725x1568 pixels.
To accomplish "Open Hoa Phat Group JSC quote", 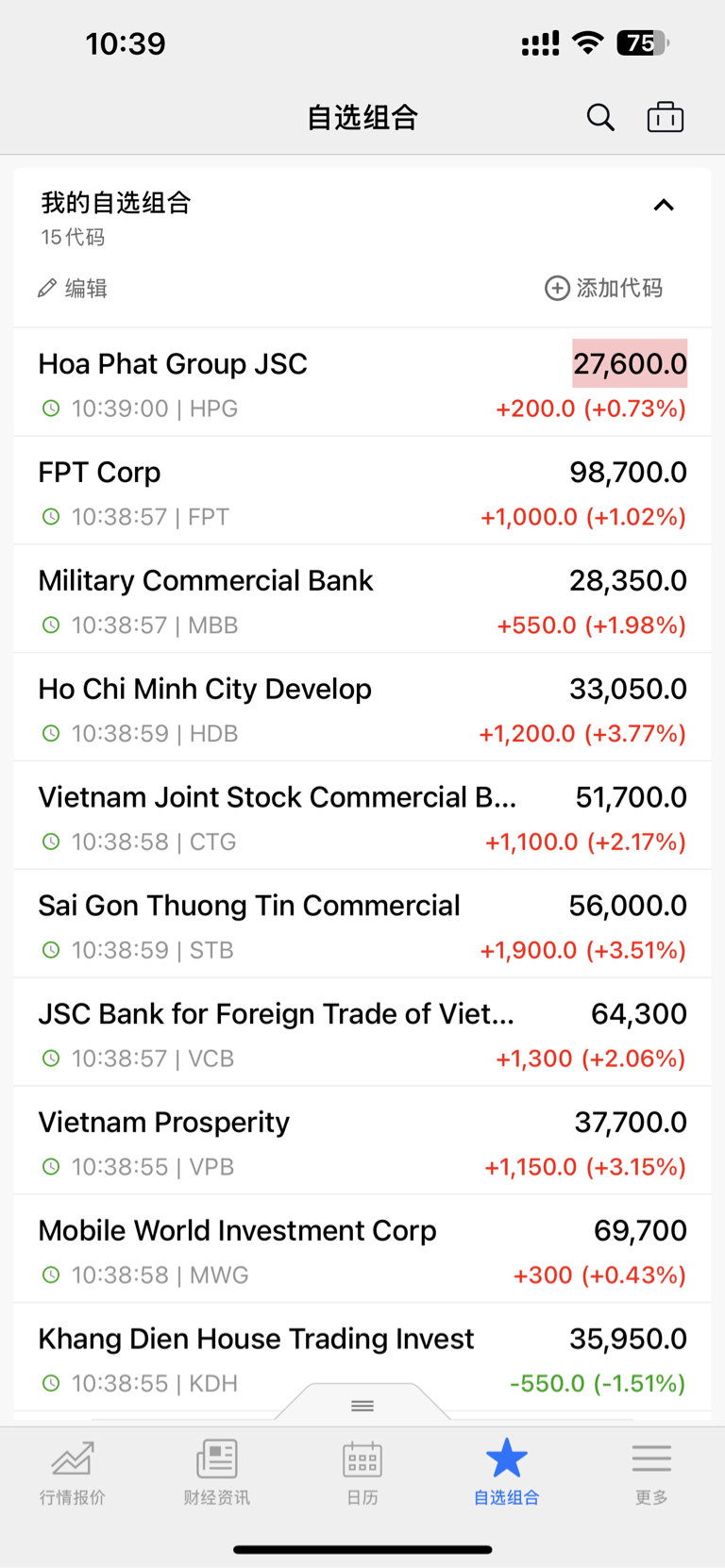I will click(362, 383).
